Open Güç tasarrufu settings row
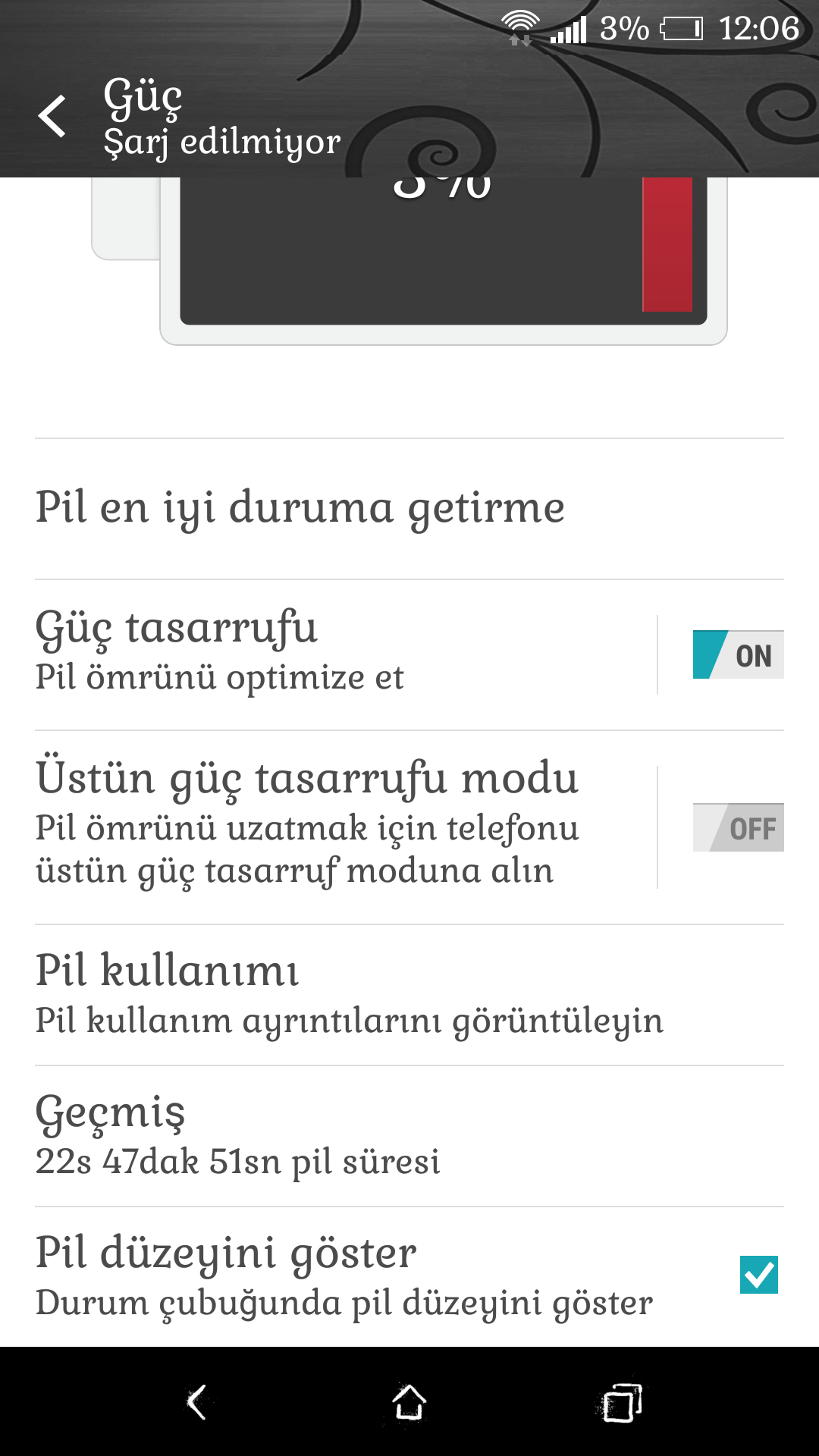Viewport: 819px width, 1456px height. [345, 654]
